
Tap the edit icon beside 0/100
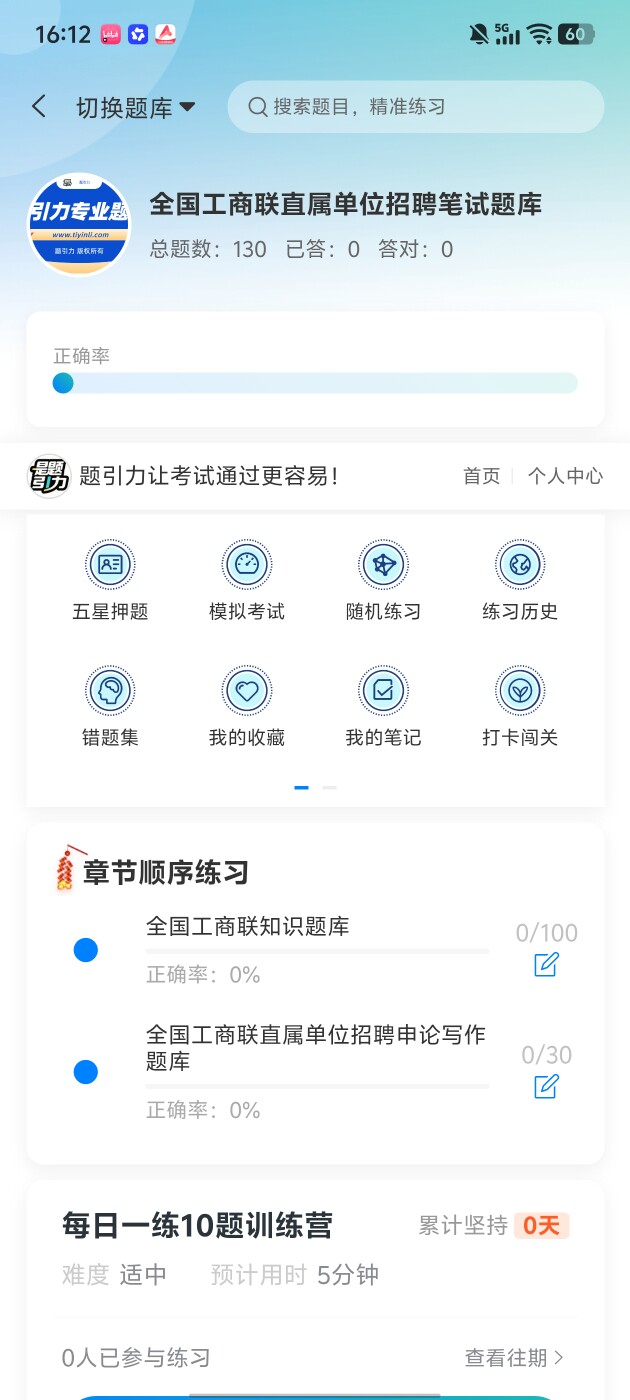tap(546, 965)
